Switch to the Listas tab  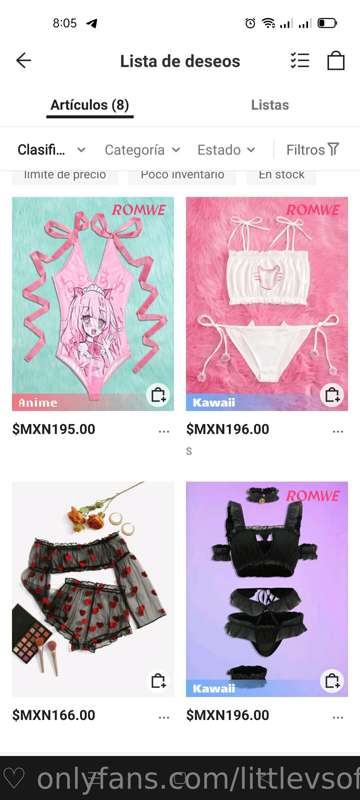pyautogui.click(x=270, y=105)
